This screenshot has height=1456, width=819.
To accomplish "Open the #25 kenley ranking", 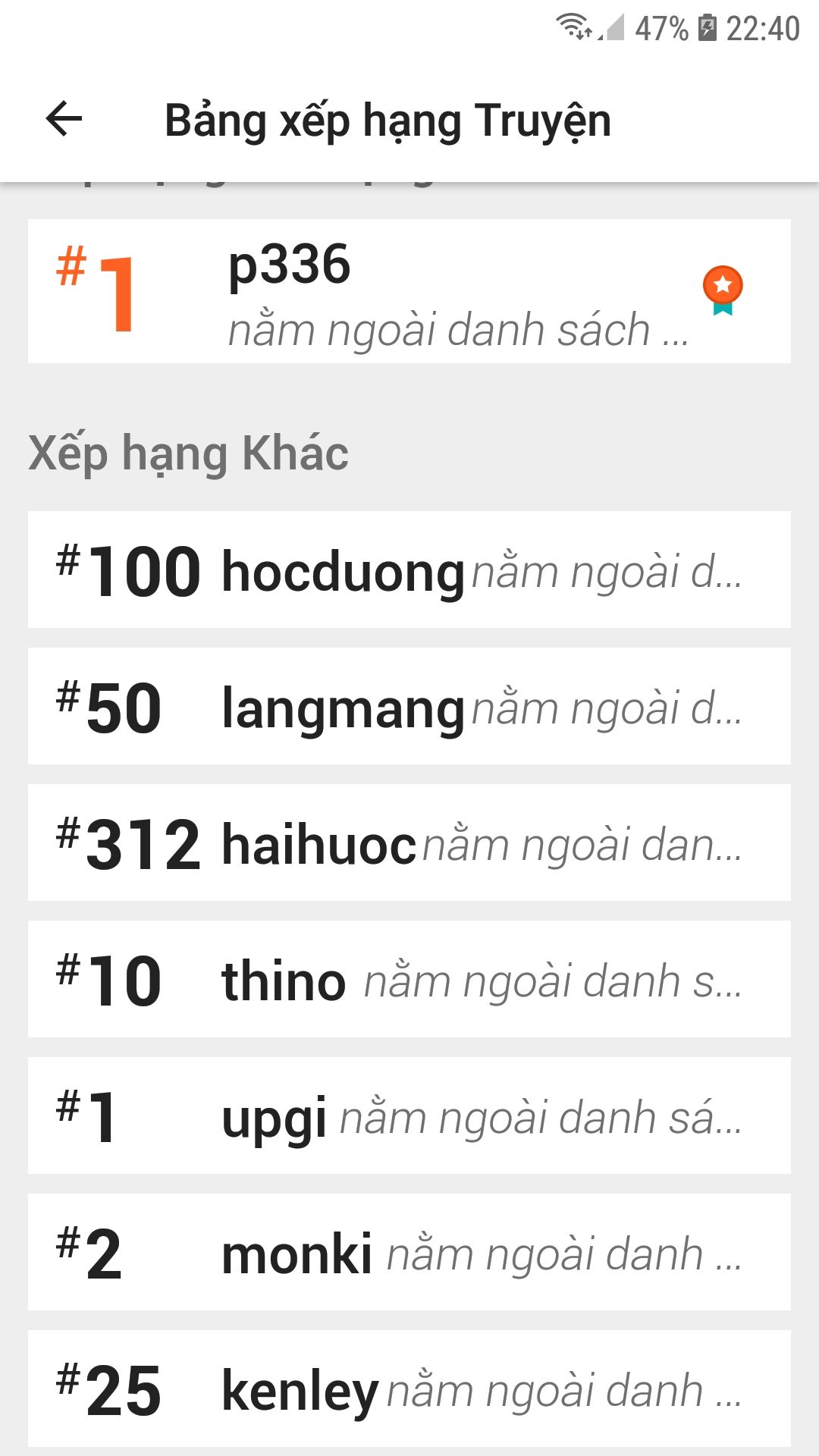I will tap(409, 1389).
